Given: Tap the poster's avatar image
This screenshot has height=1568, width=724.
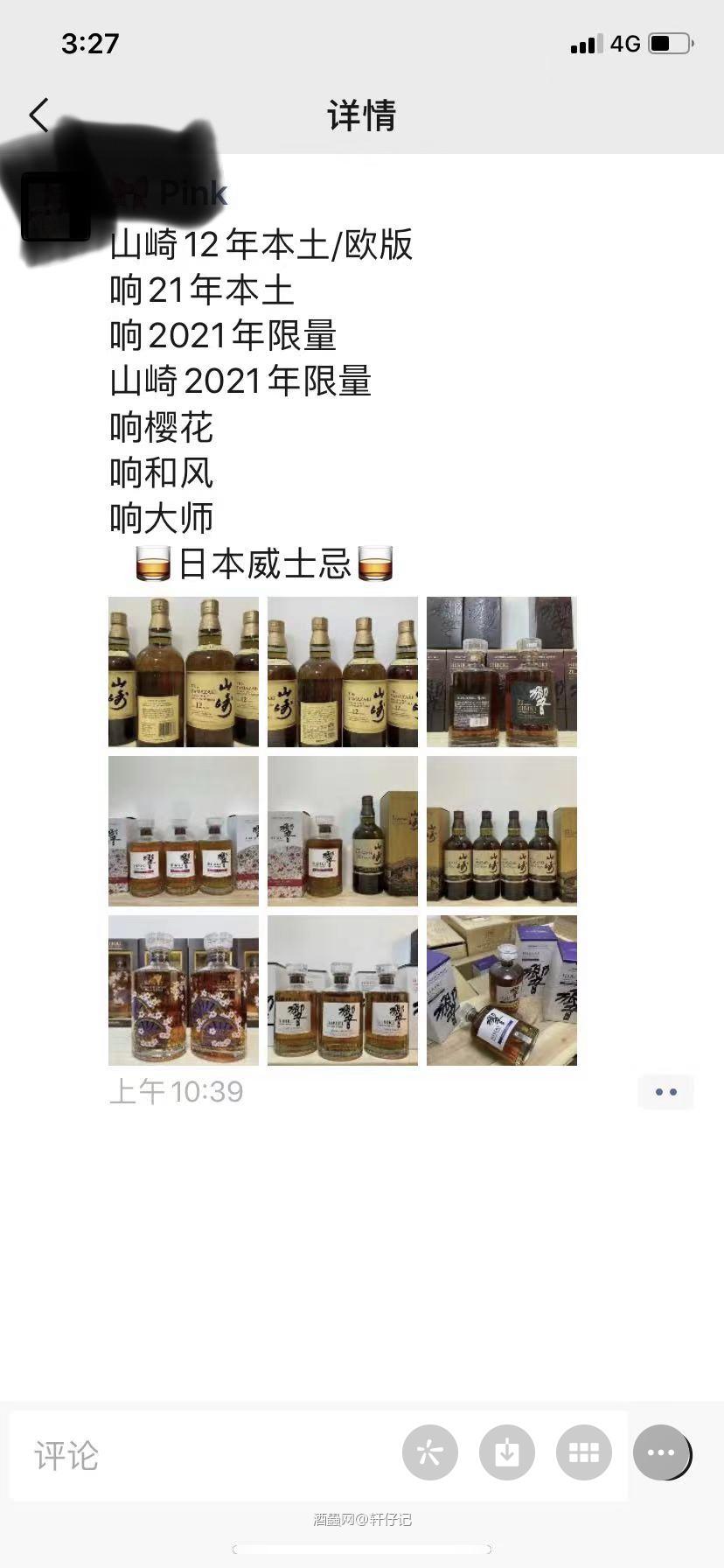Looking at the screenshot, I should pos(57,208).
